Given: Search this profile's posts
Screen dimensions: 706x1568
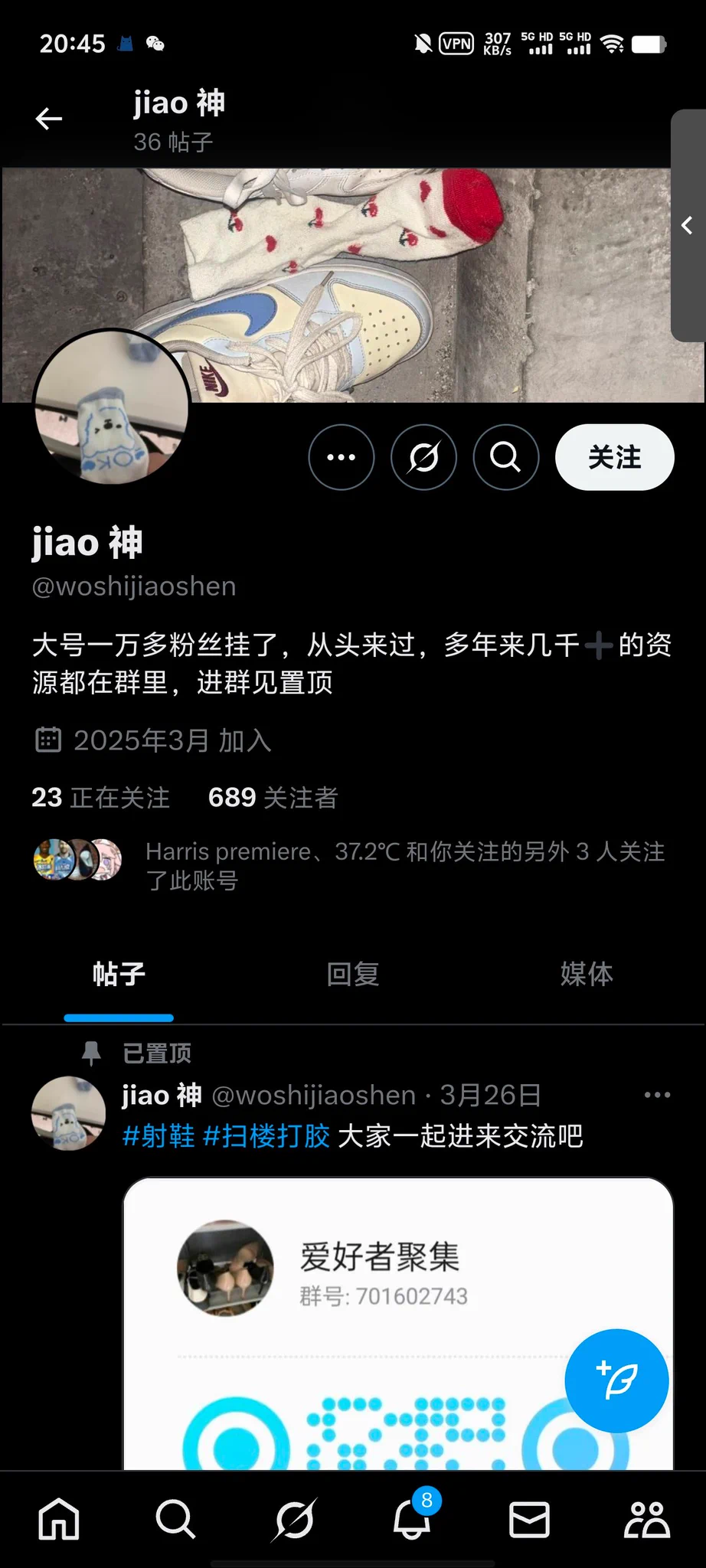Looking at the screenshot, I should (505, 457).
